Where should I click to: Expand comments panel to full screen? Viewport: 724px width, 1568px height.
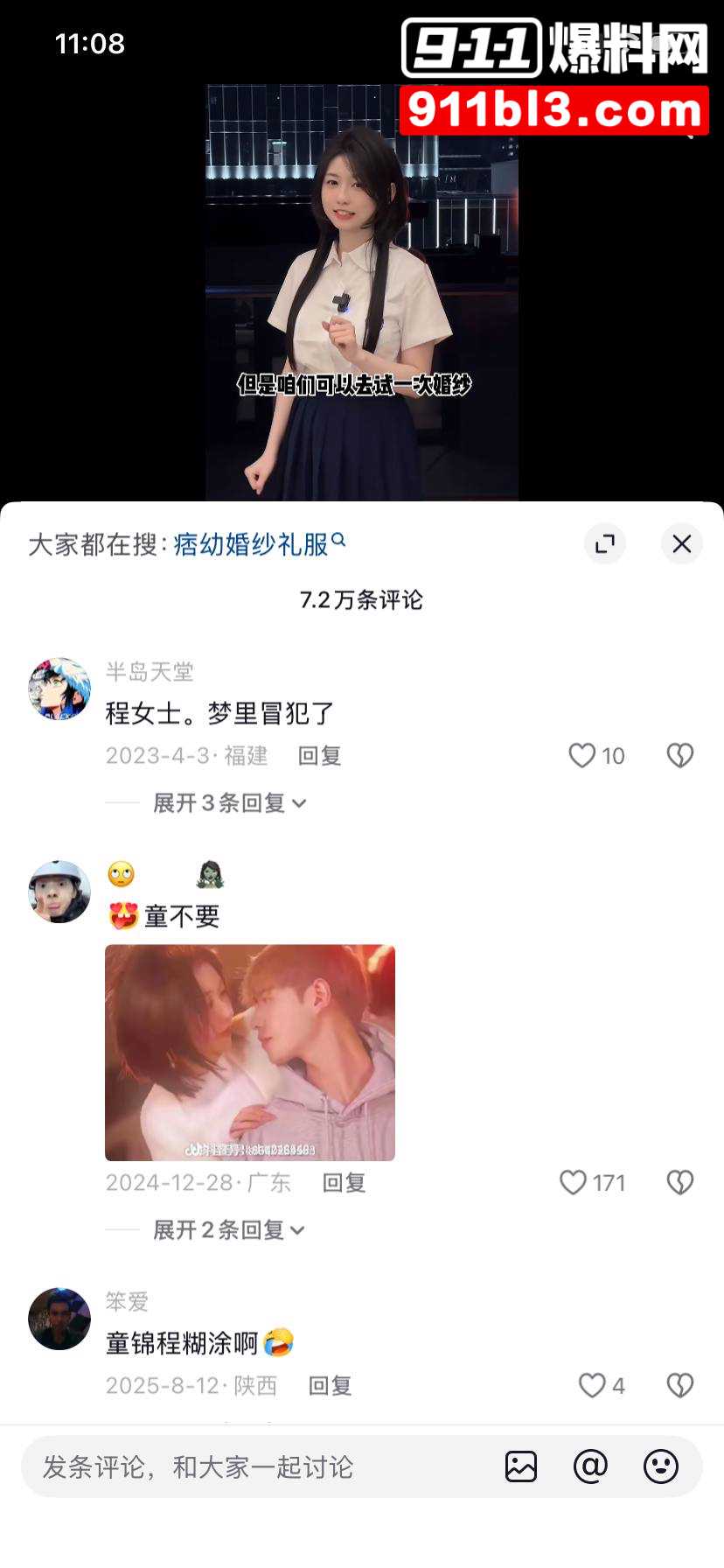pyautogui.click(x=605, y=544)
